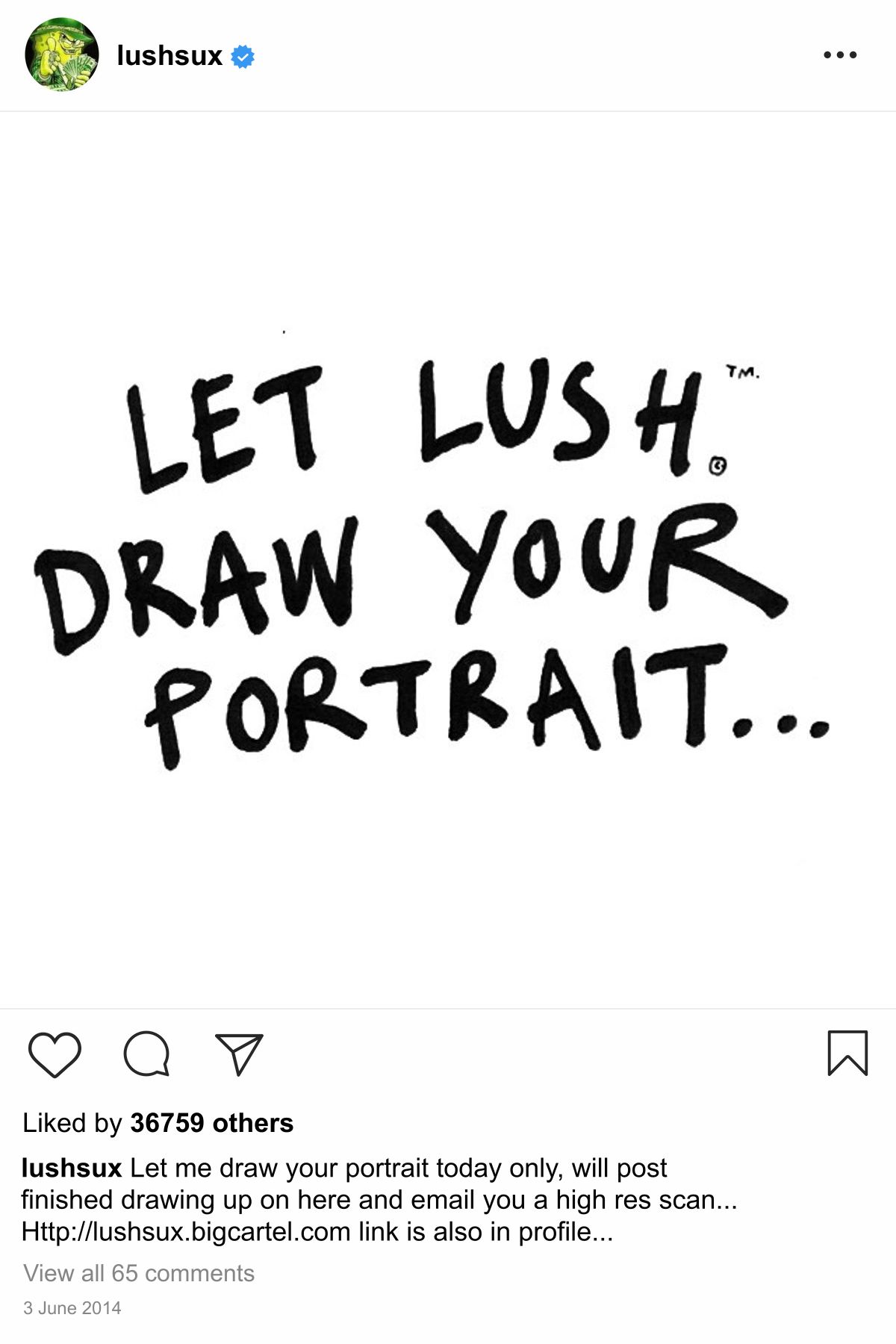Image resolution: width=896 pixels, height=1344 pixels.
Task: View the 36759 others who liked
Action: tap(211, 1123)
